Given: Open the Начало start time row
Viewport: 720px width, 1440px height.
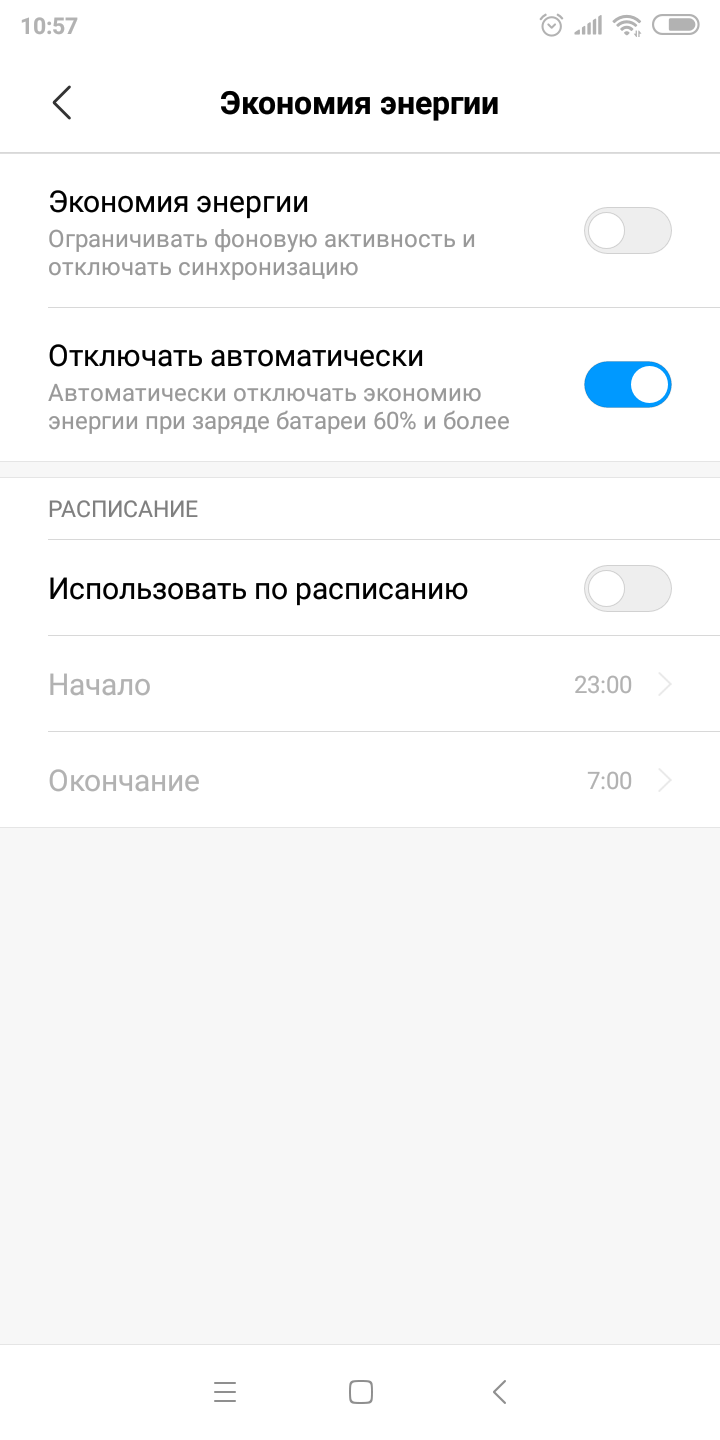Looking at the screenshot, I should [360, 685].
